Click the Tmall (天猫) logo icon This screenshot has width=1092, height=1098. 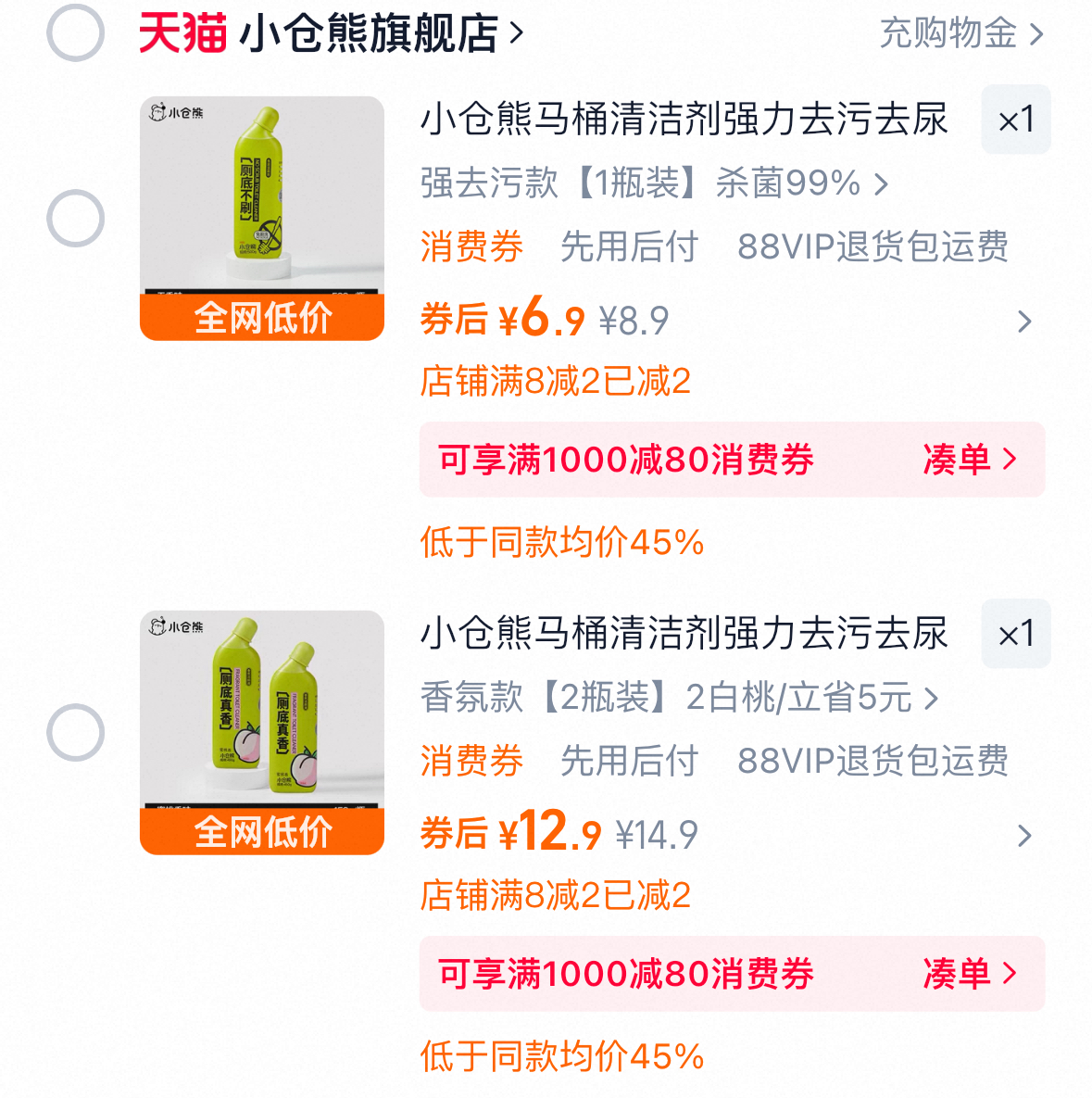182,30
